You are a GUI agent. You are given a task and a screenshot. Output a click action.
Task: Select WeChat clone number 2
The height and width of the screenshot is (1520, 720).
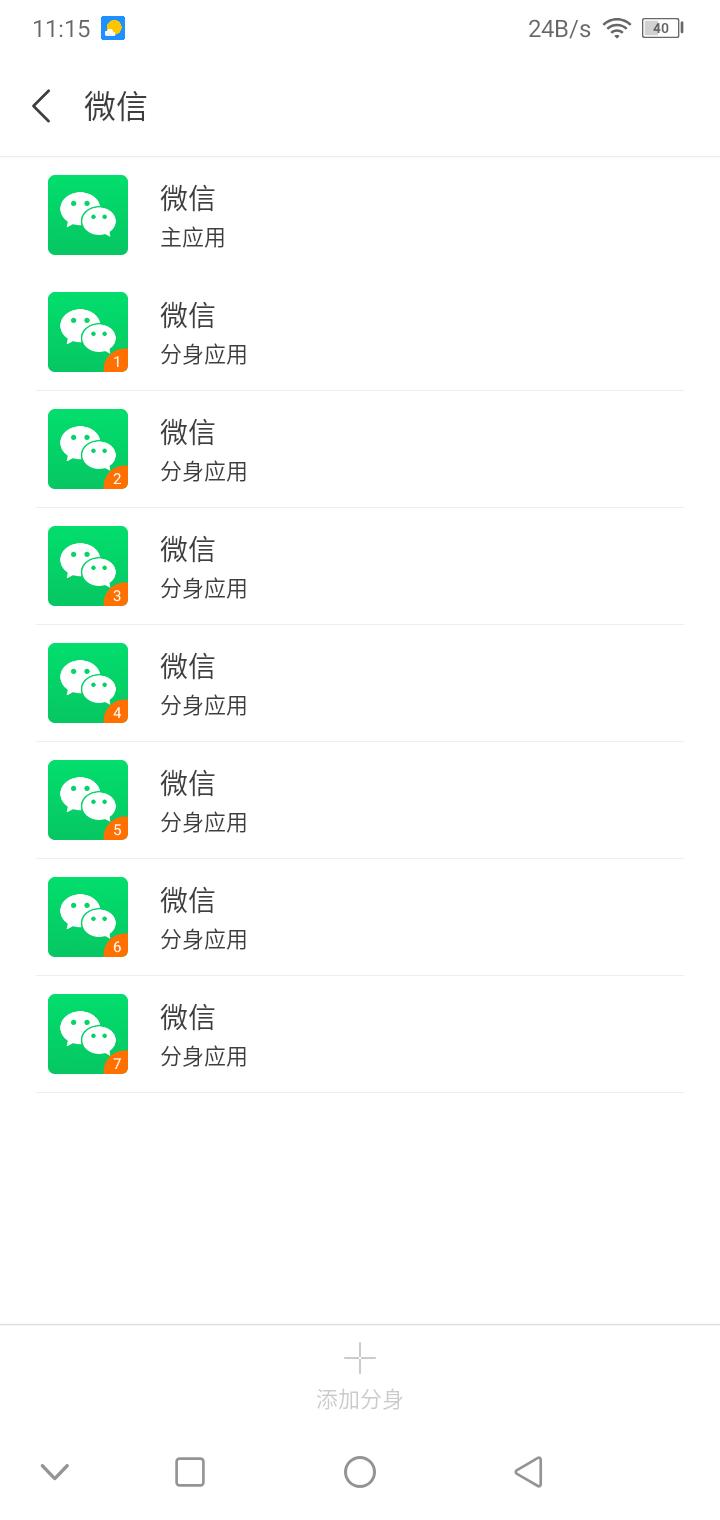click(360, 449)
